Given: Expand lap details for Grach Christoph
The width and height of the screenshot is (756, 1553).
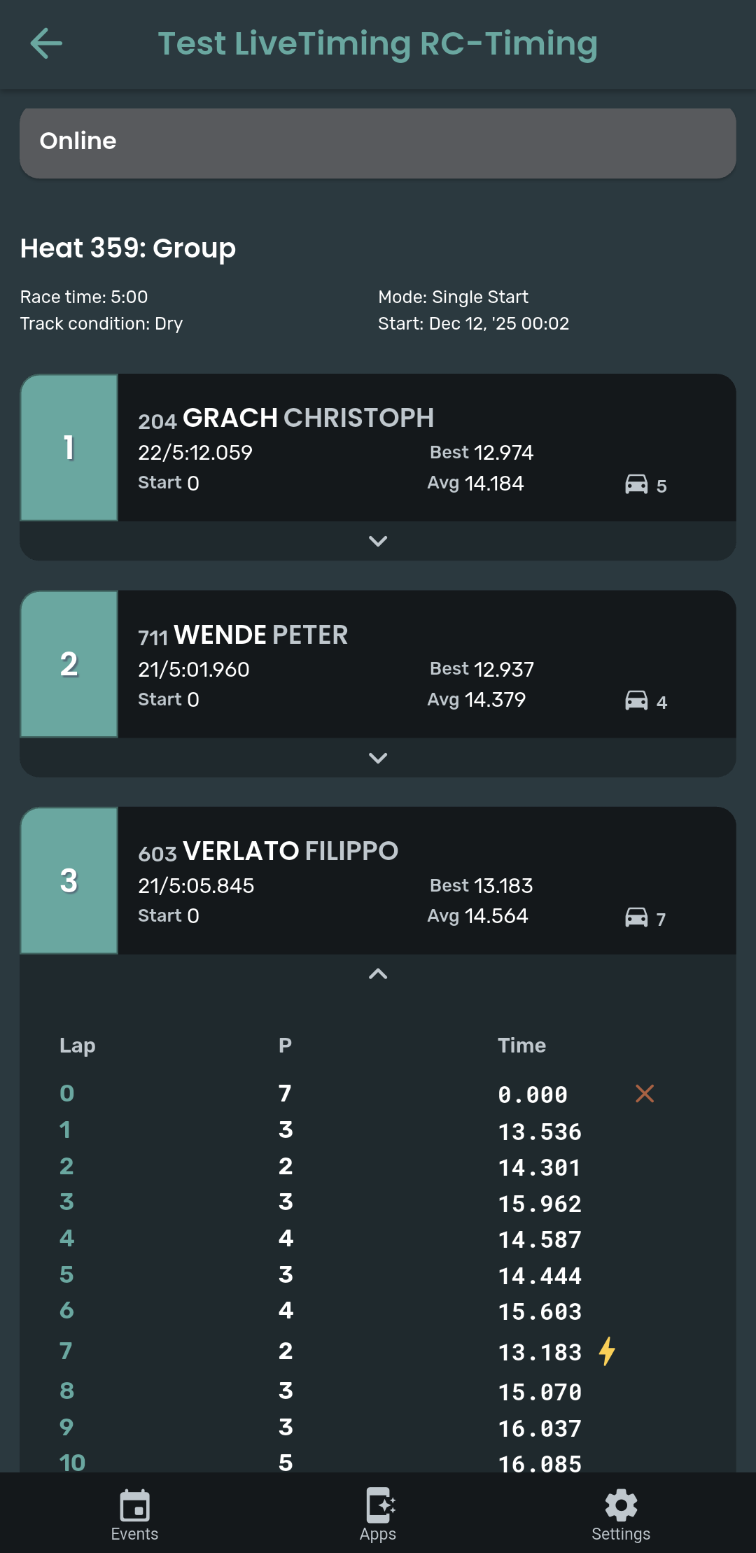Looking at the screenshot, I should [378, 541].
